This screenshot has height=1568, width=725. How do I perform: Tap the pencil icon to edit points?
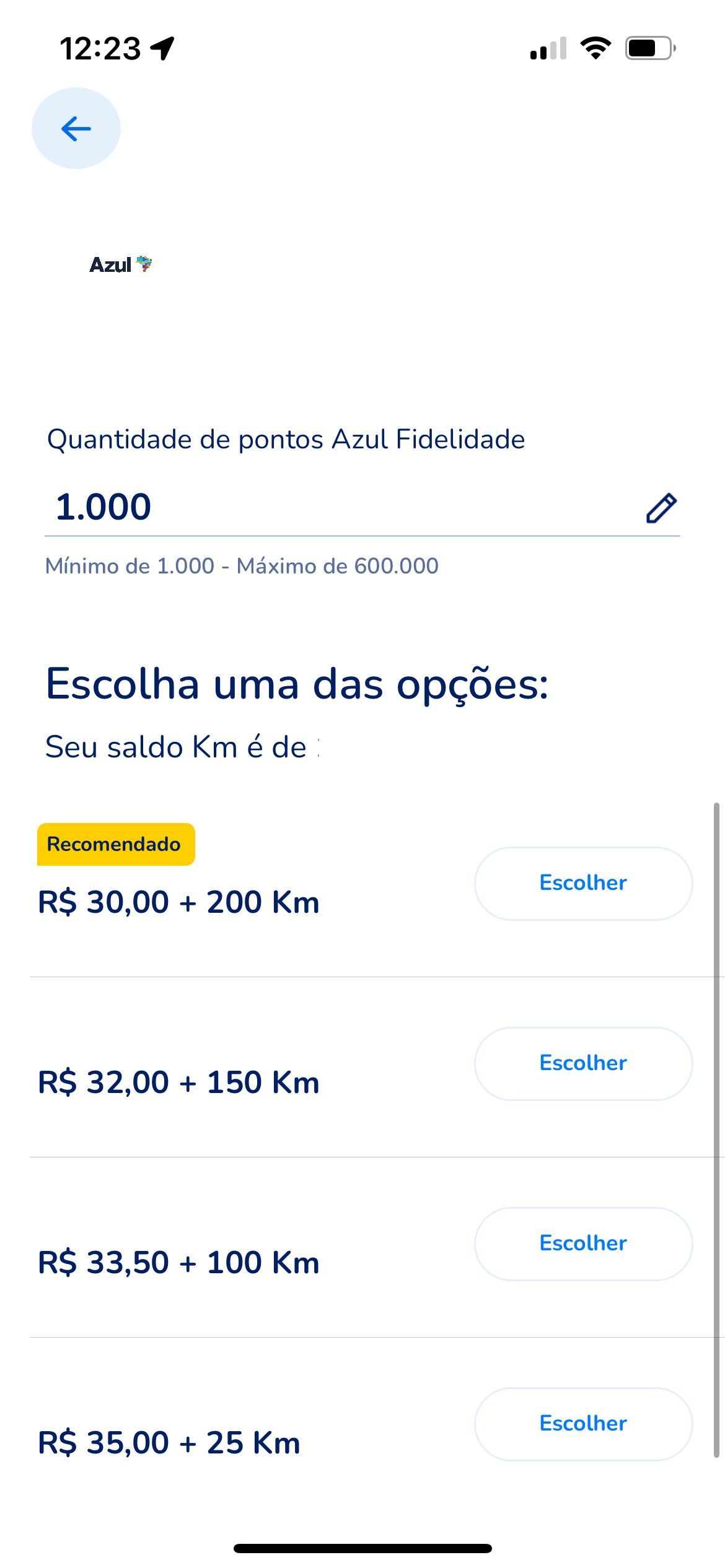[661, 508]
